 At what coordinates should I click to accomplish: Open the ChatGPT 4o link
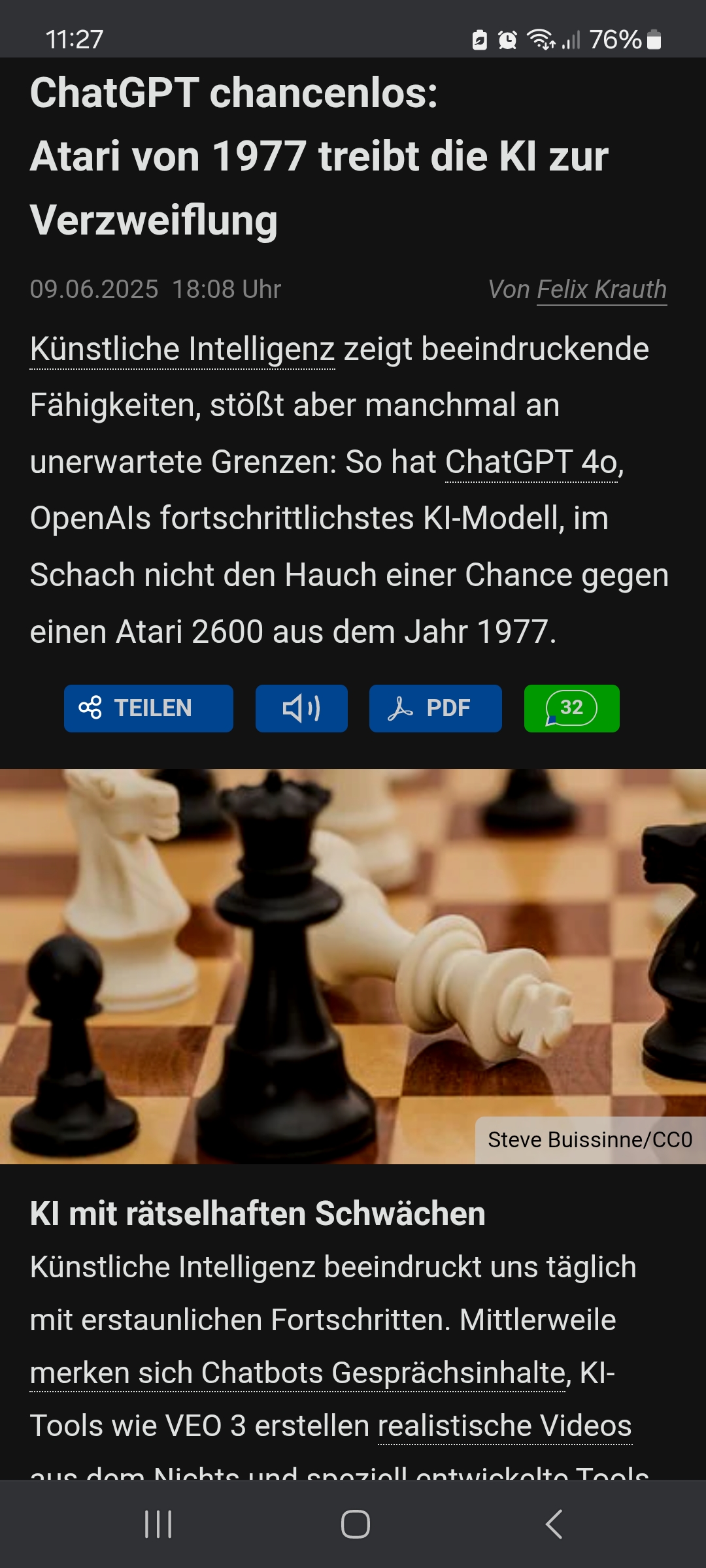tap(531, 462)
